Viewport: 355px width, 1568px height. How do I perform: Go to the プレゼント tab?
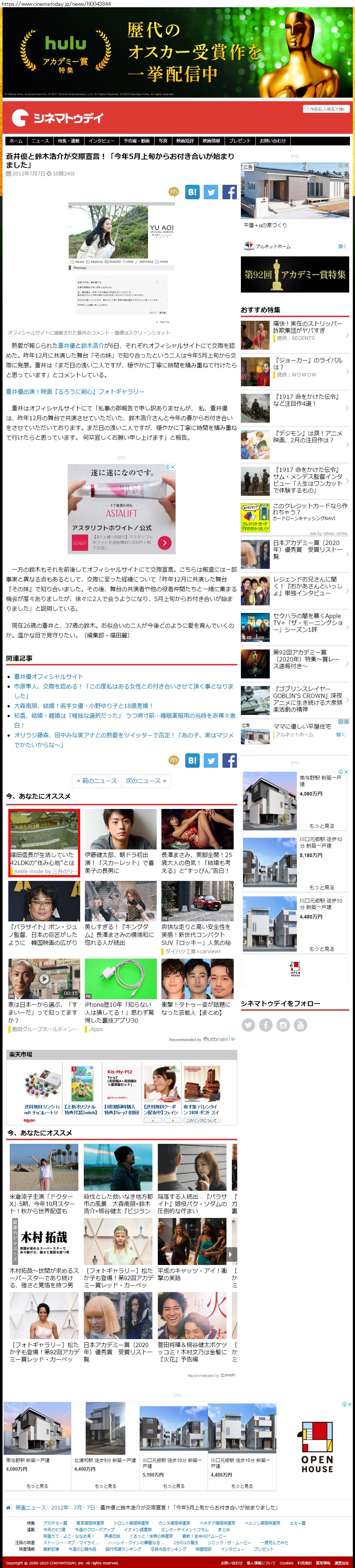[239, 141]
